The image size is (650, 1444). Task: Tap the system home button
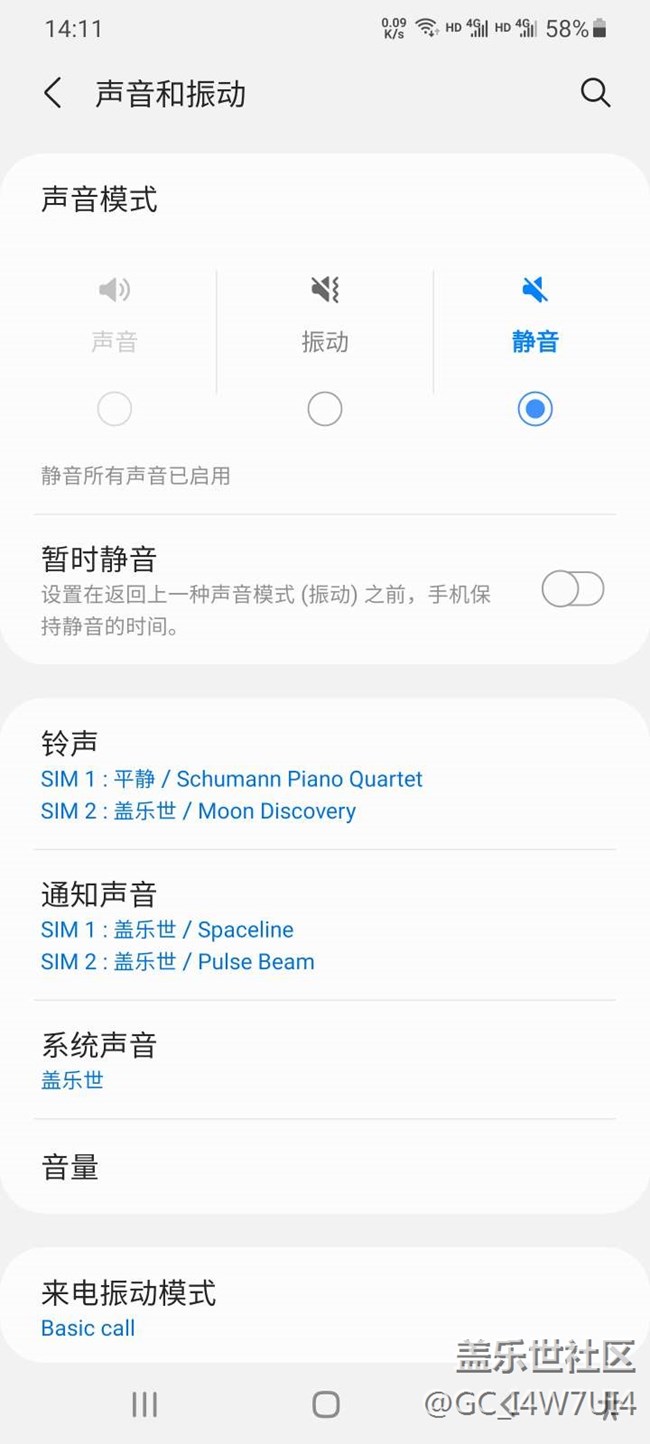pos(326,1404)
